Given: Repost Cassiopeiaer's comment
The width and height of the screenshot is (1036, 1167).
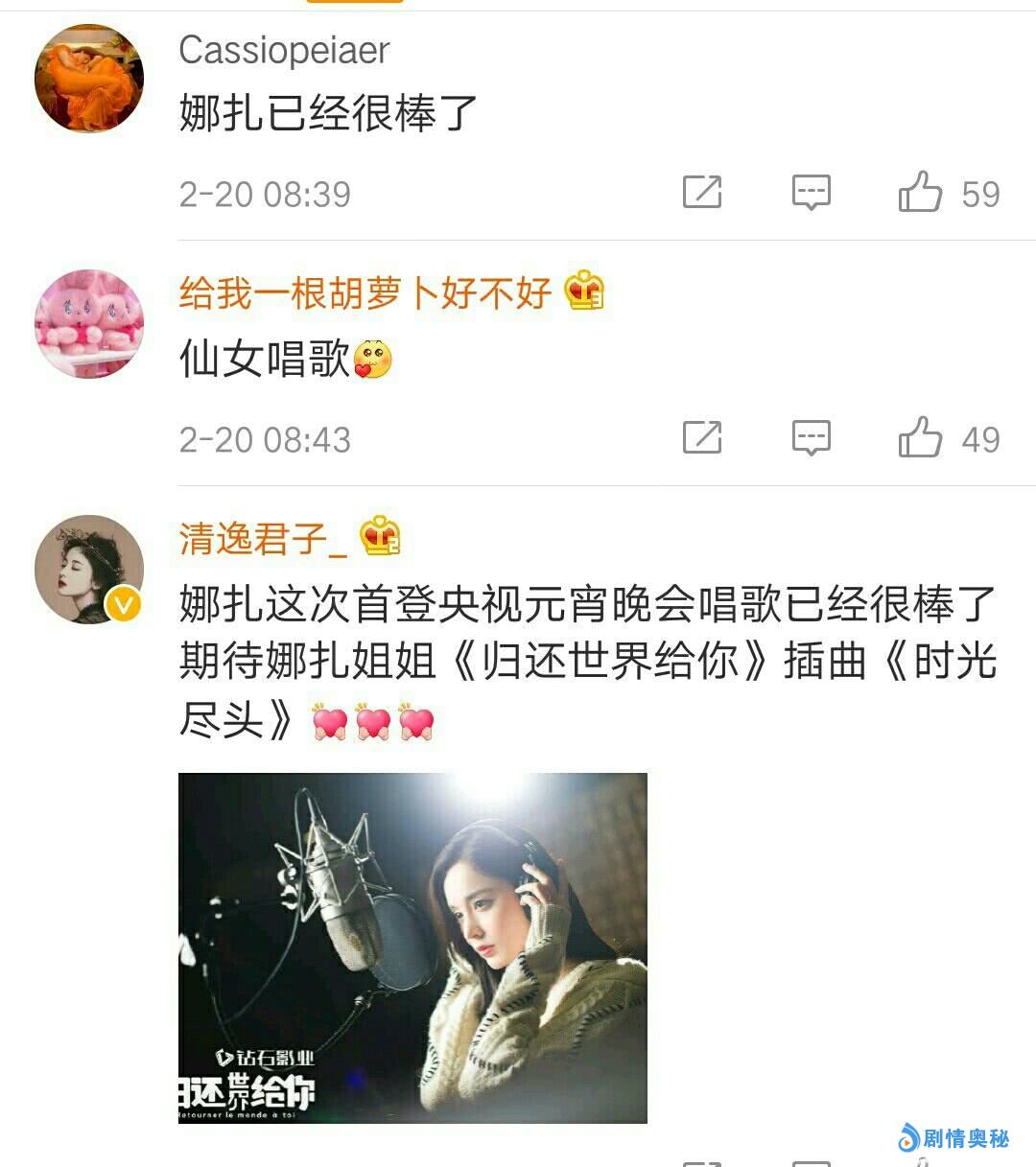Looking at the screenshot, I should click(x=702, y=193).
